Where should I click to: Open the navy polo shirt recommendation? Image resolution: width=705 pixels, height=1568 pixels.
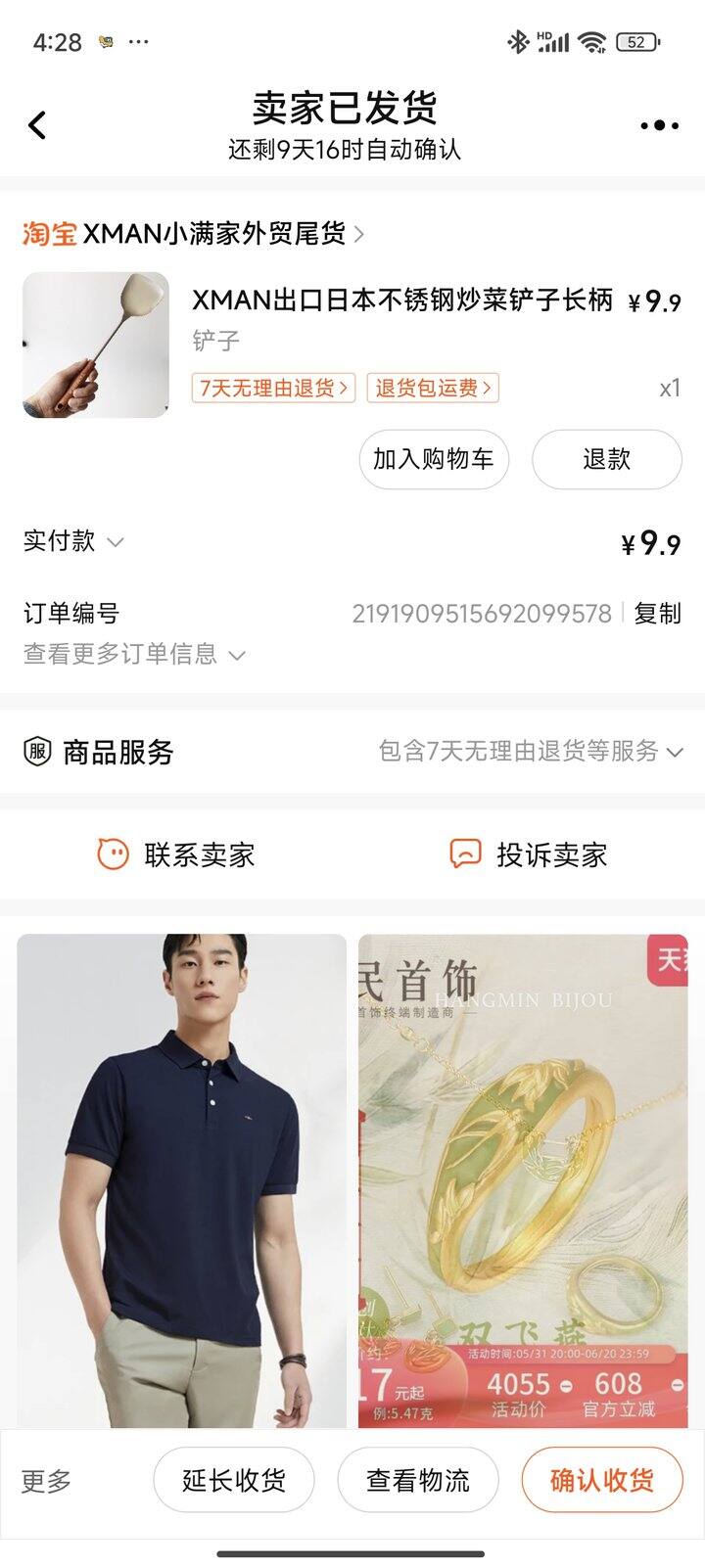coord(181,1180)
